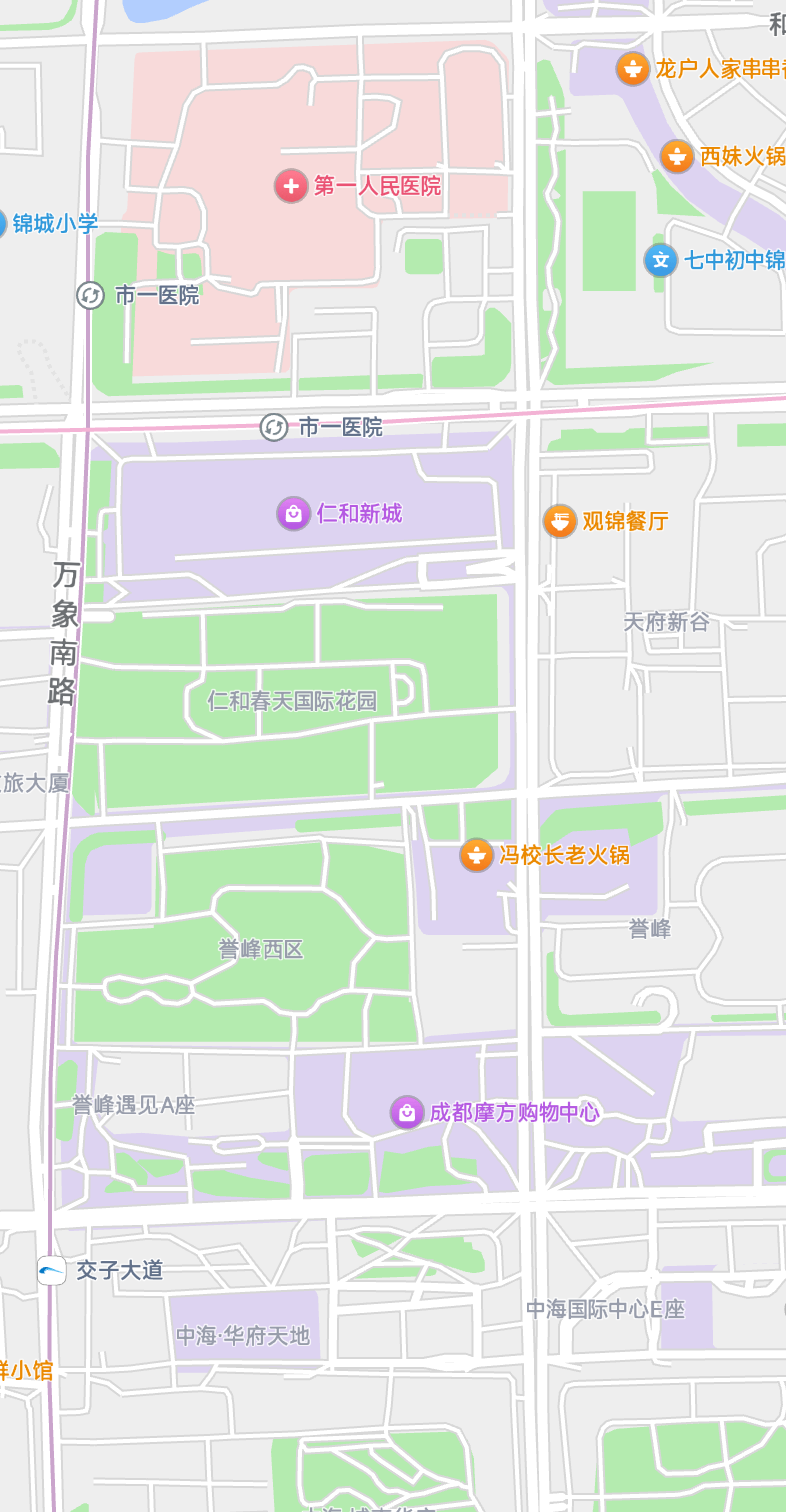The height and width of the screenshot is (1512, 786).
Task: Tap the 交子大道 metro station marker
Action: (52, 1270)
